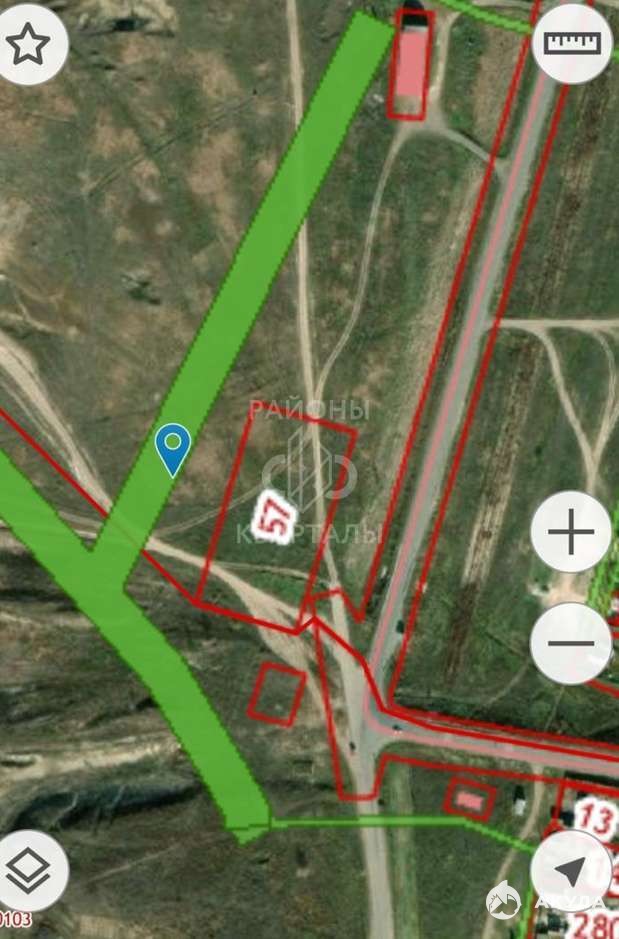Screen dimensions: 619x939
Task: Zoom in on the map
Action: click(571, 532)
